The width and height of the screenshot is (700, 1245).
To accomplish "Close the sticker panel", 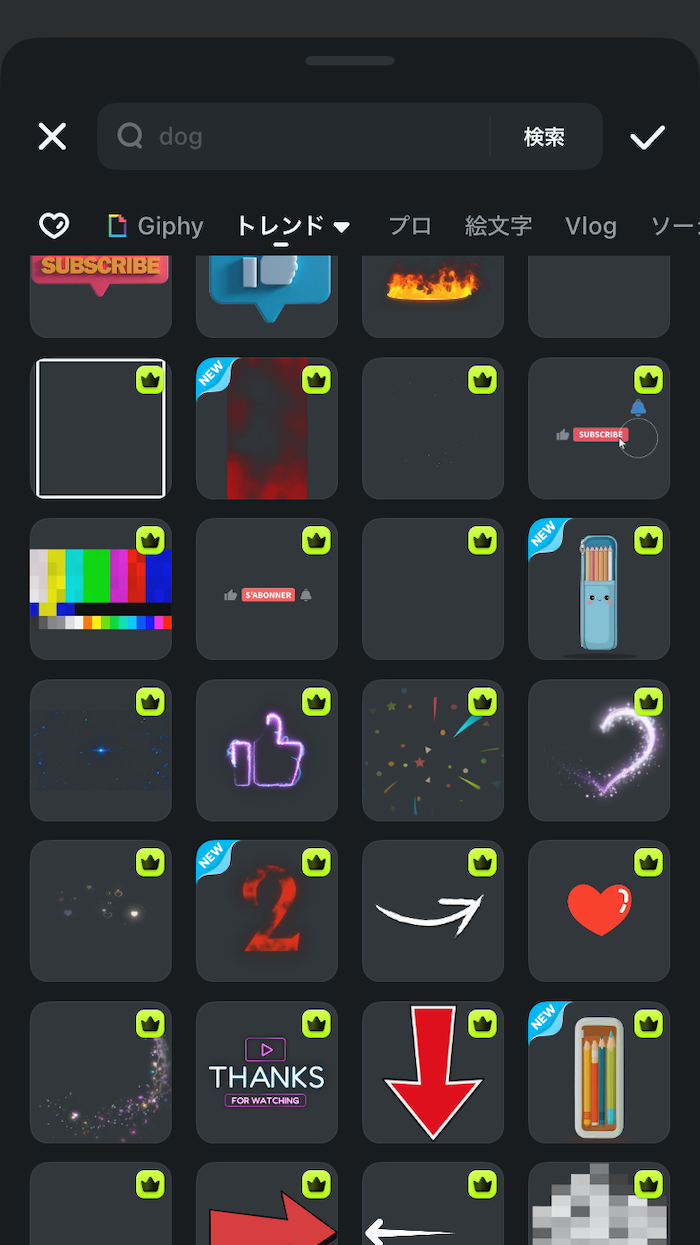I will tap(52, 137).
